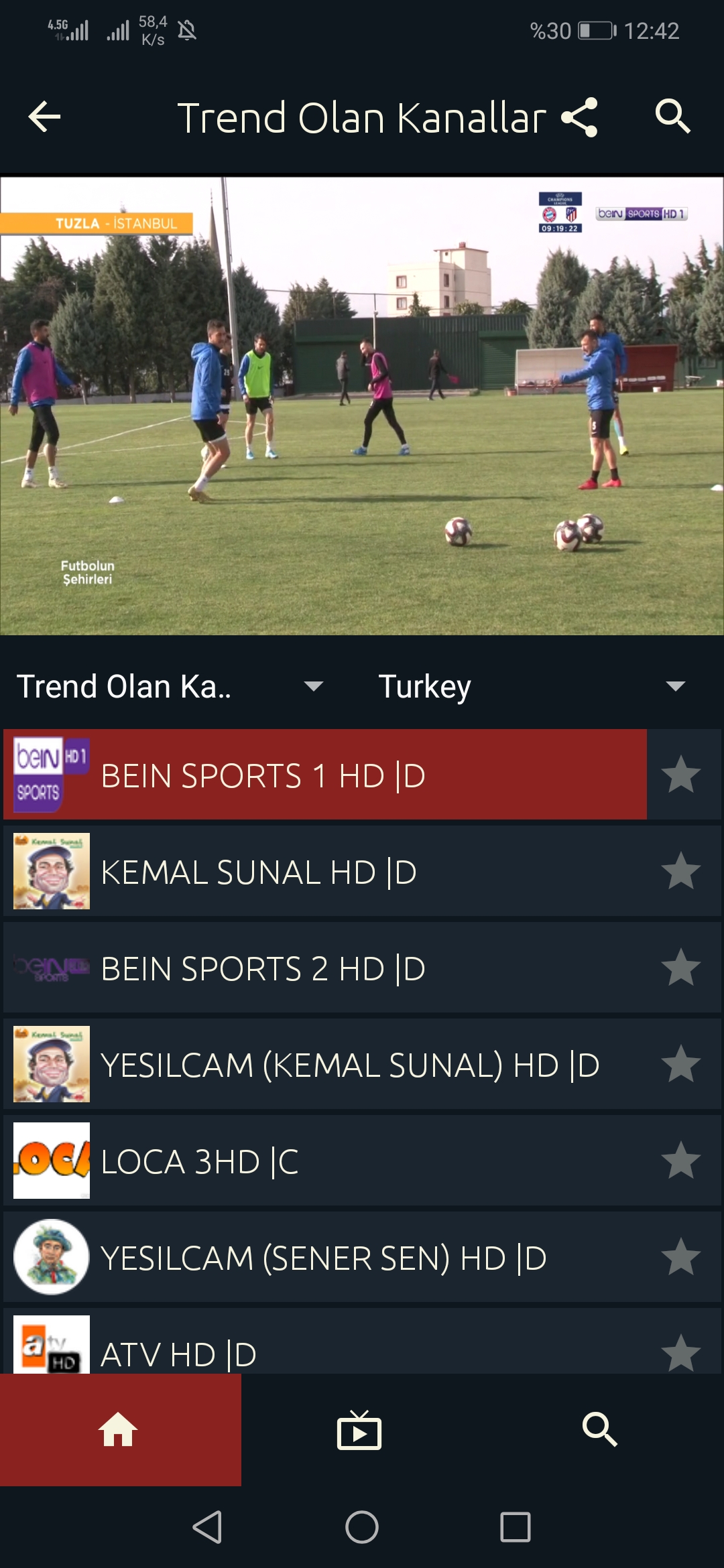Image resolution: width=724 pixels, height=1568 pixels.
Task: Select BEIN SPORTS 2 HD channel
Action: 325,968
